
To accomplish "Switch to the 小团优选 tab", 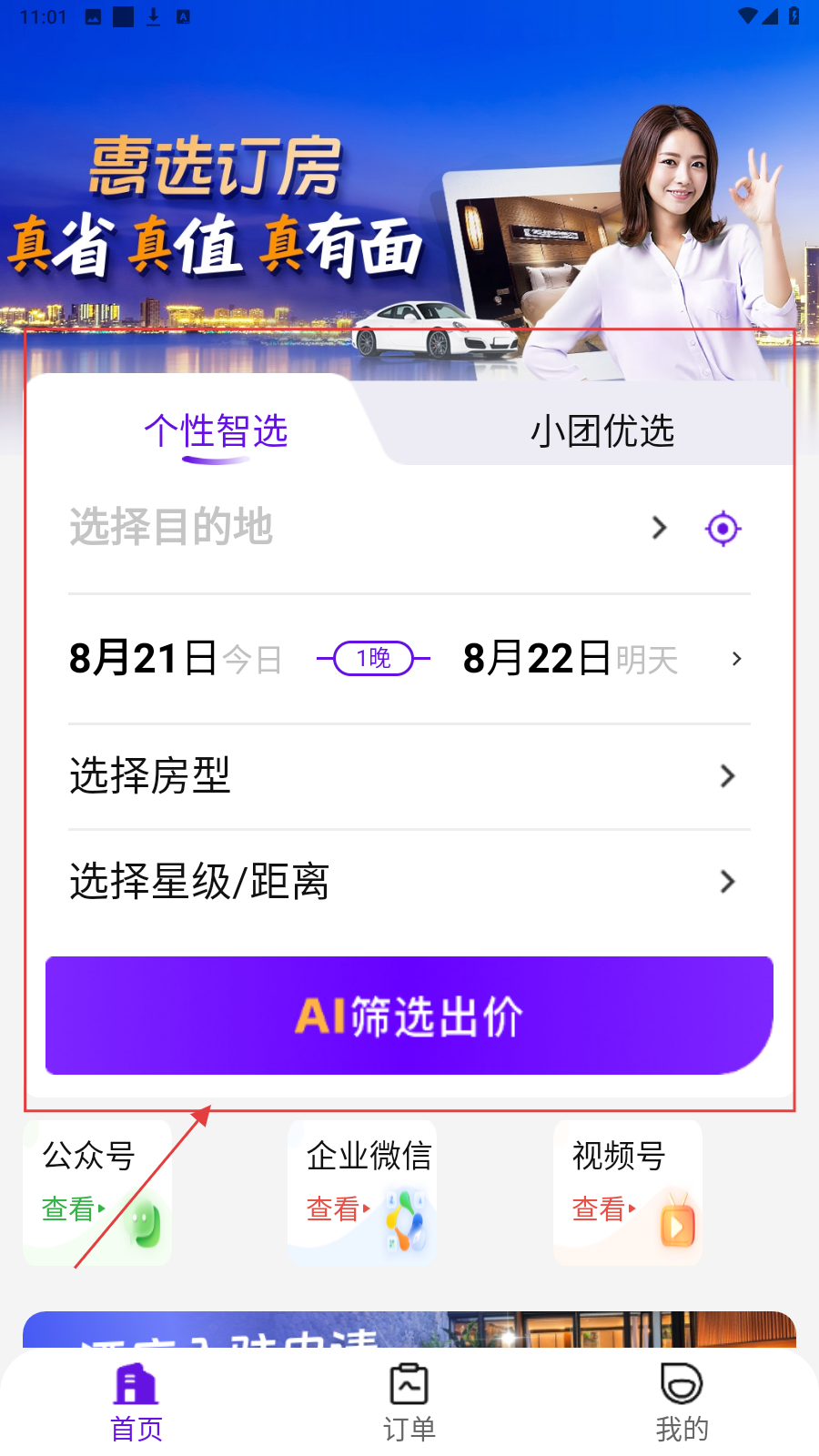I will tap(602, 431).
